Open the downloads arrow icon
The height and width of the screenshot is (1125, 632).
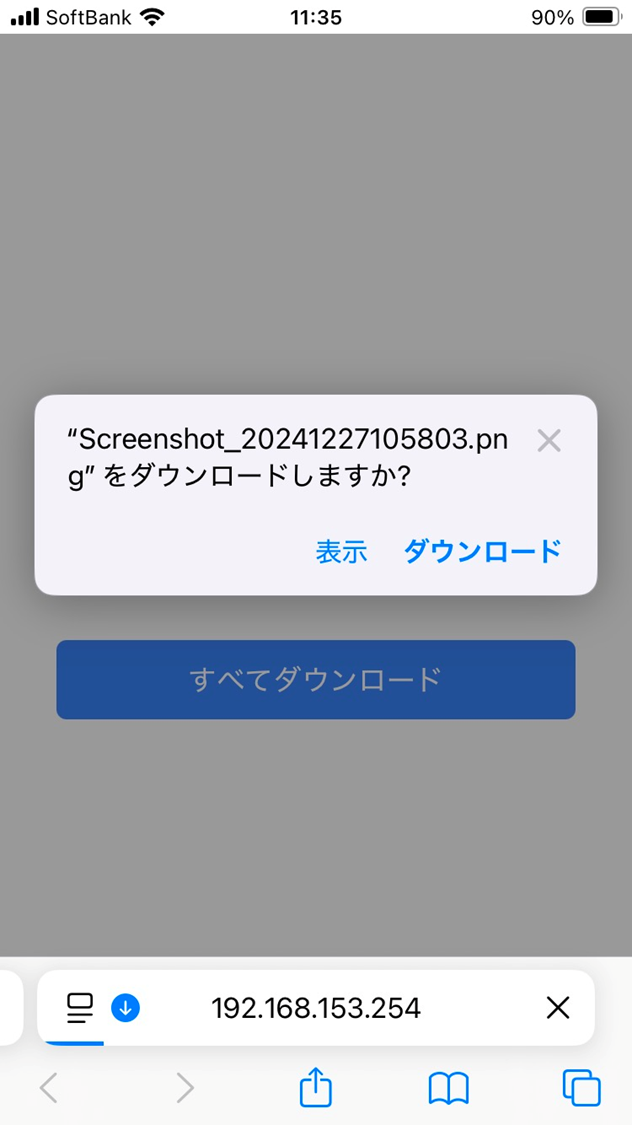point(125,1008)
